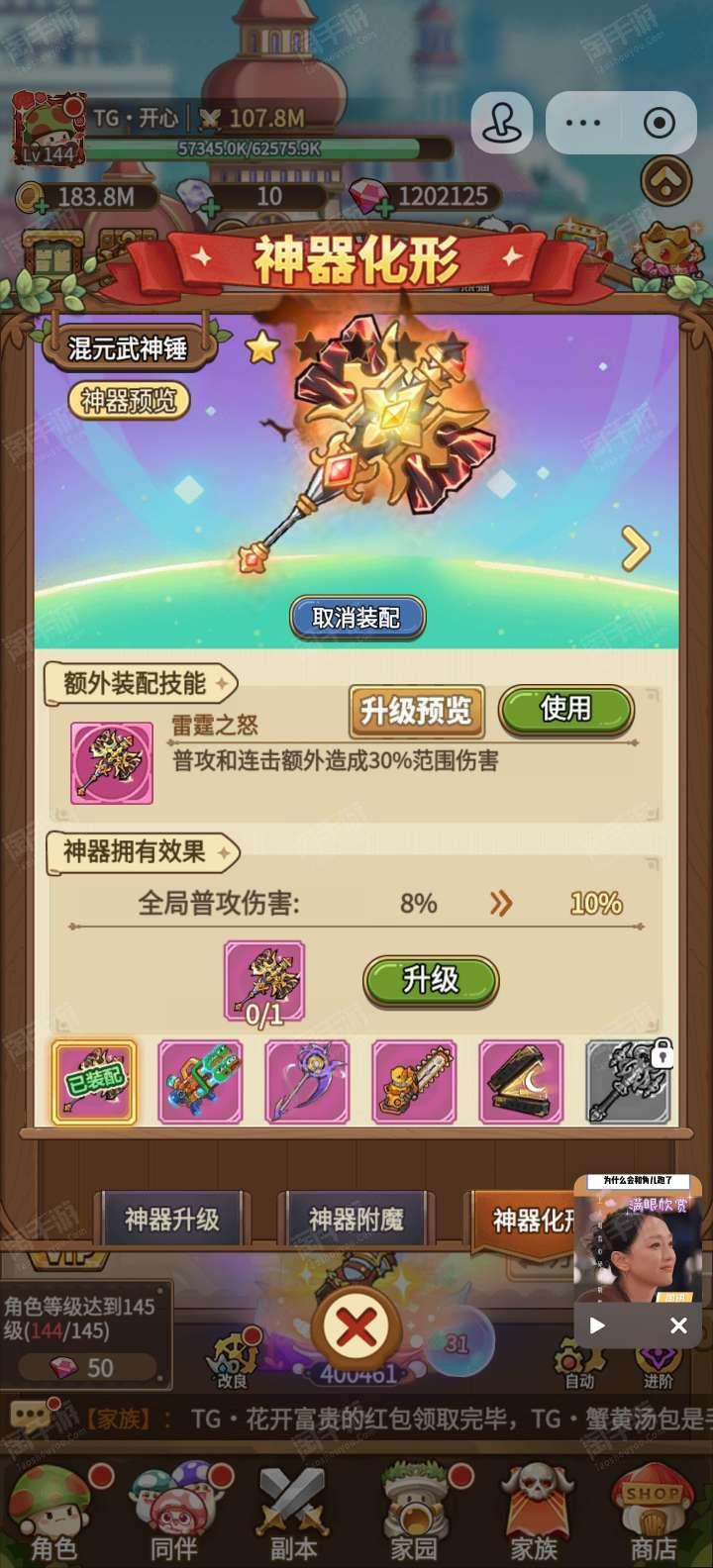Close the panel with red X button

pos(356,1326)
